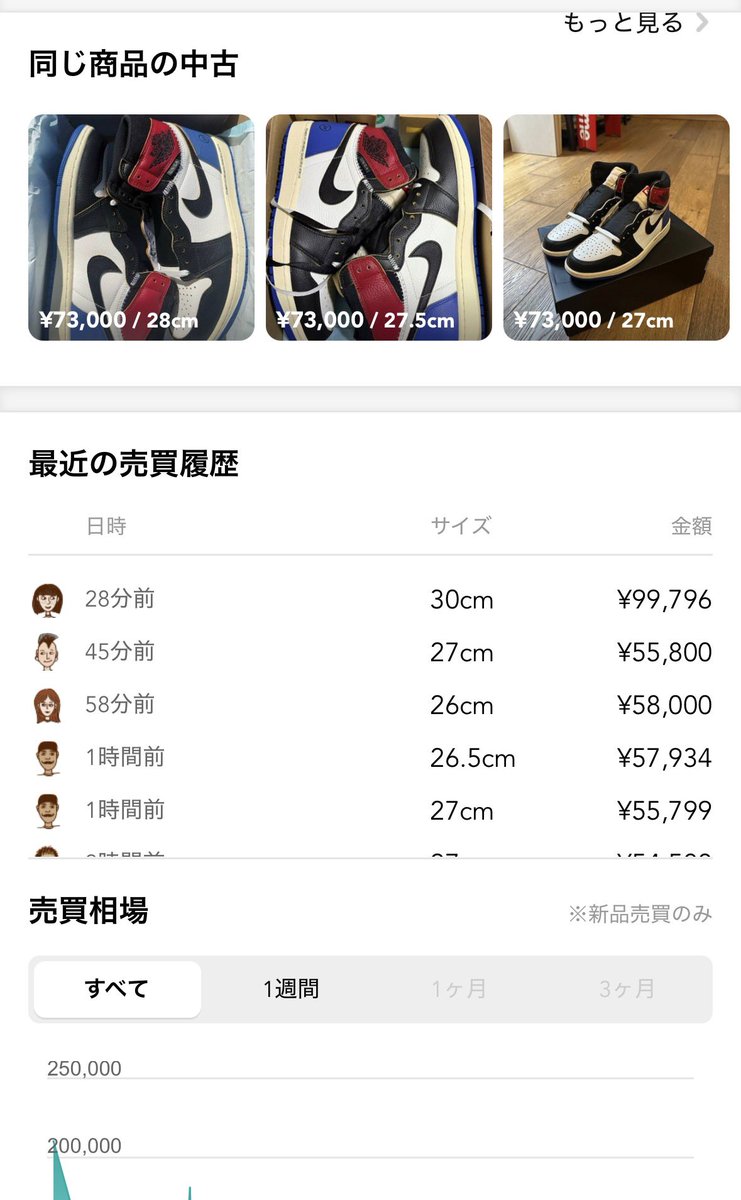This screenshot has width=741, height=1200.
Task: Open the used listing for ¥73,000 / 27.5cm
Action: click(x=378, y=228)
